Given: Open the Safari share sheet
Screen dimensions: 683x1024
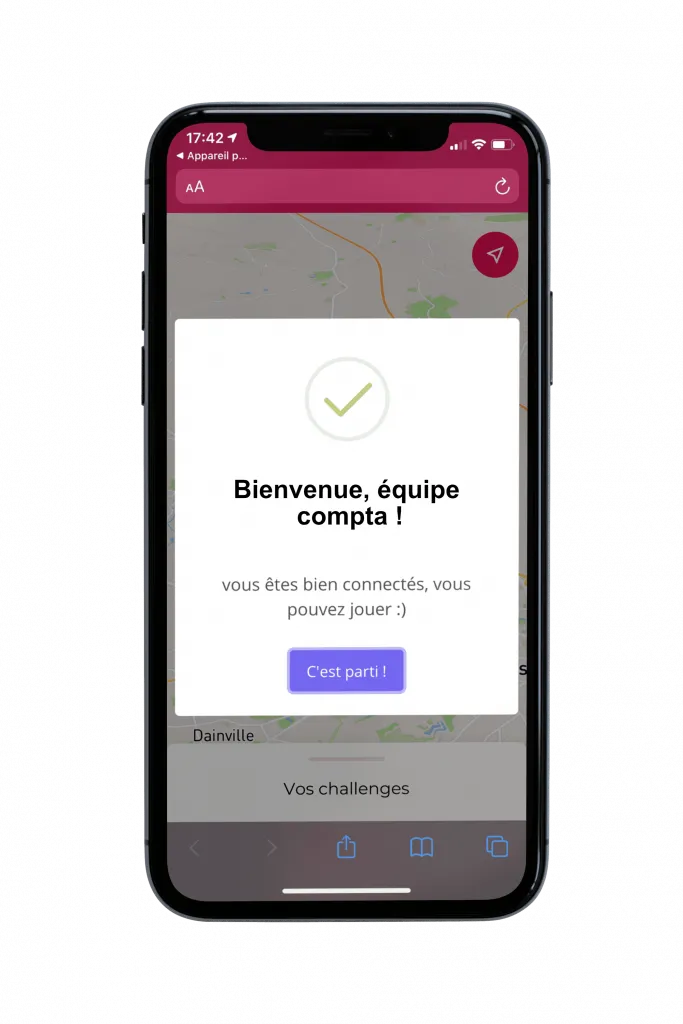Looking at the screenshot, I should (346, 847).
